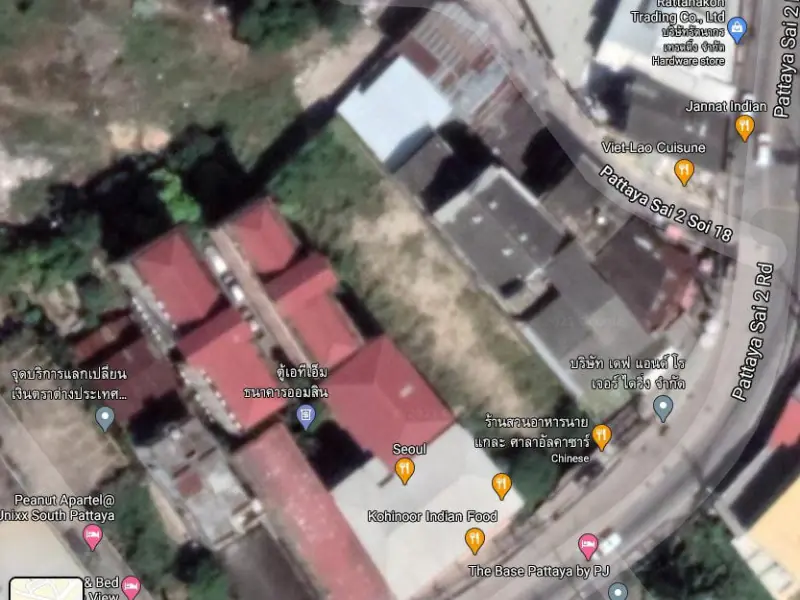
Task: Open the Seoul restaurant pin
Action: 404,470
